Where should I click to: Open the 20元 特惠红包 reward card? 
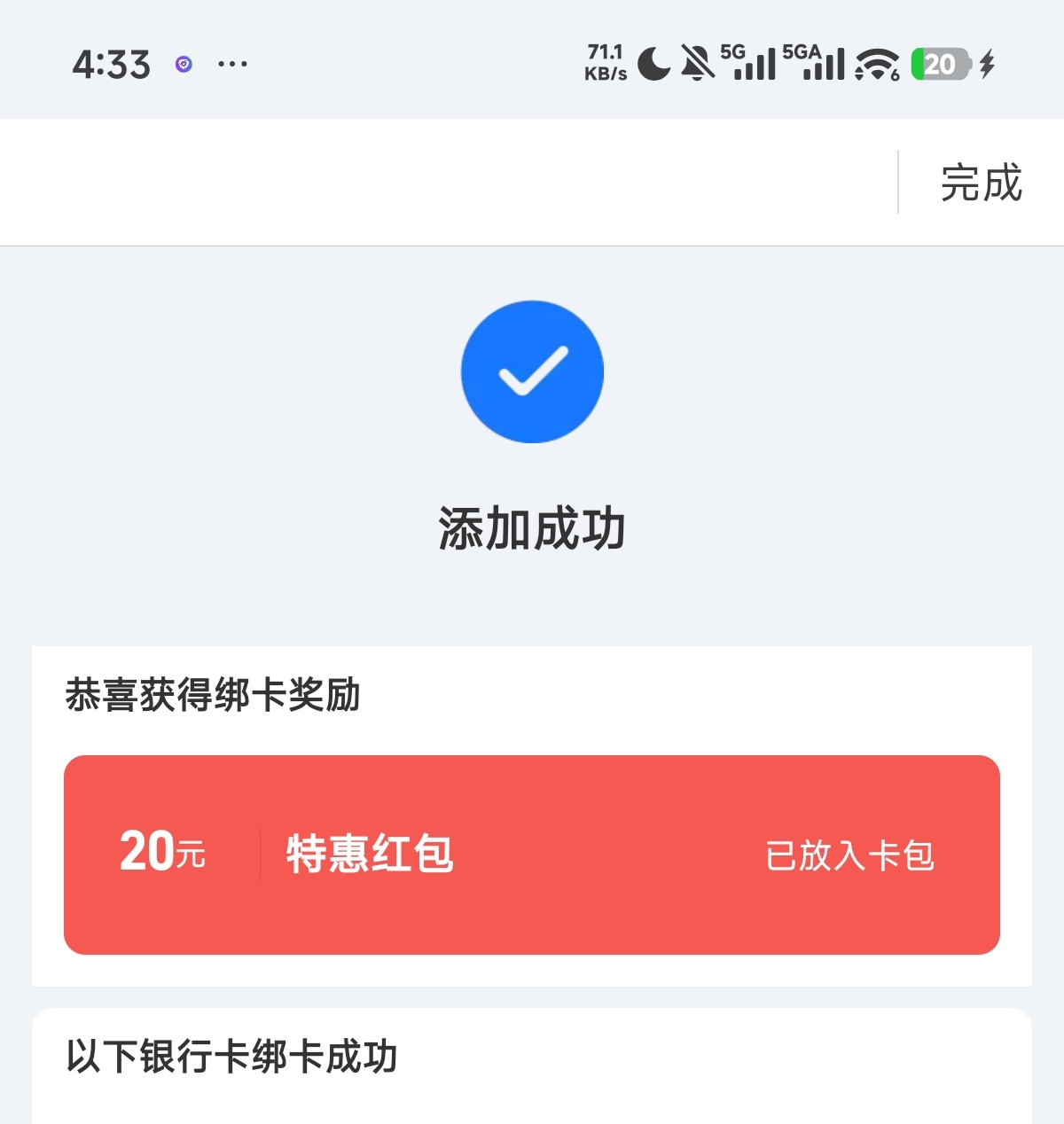tap(531, 855)
